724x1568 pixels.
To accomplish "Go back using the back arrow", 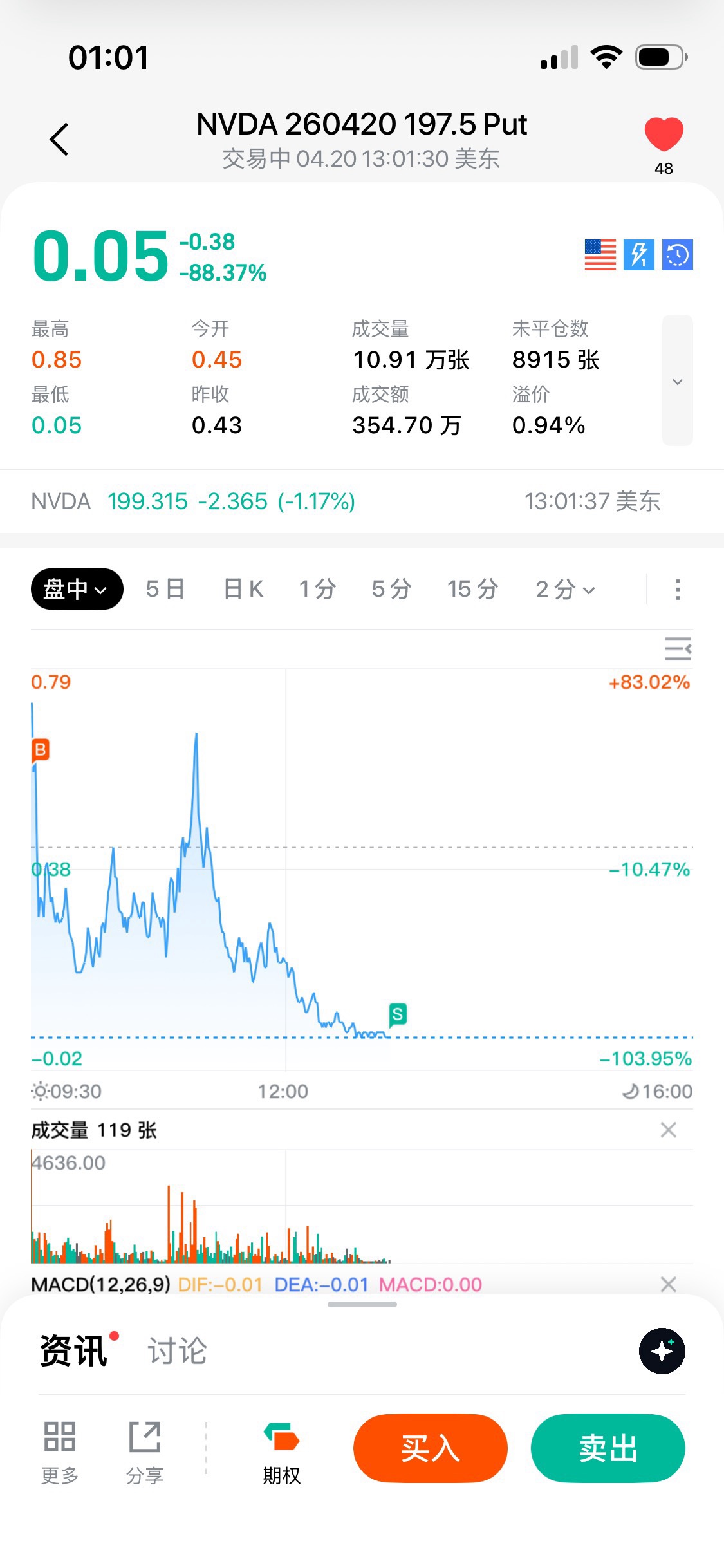I will pos(59,139).
